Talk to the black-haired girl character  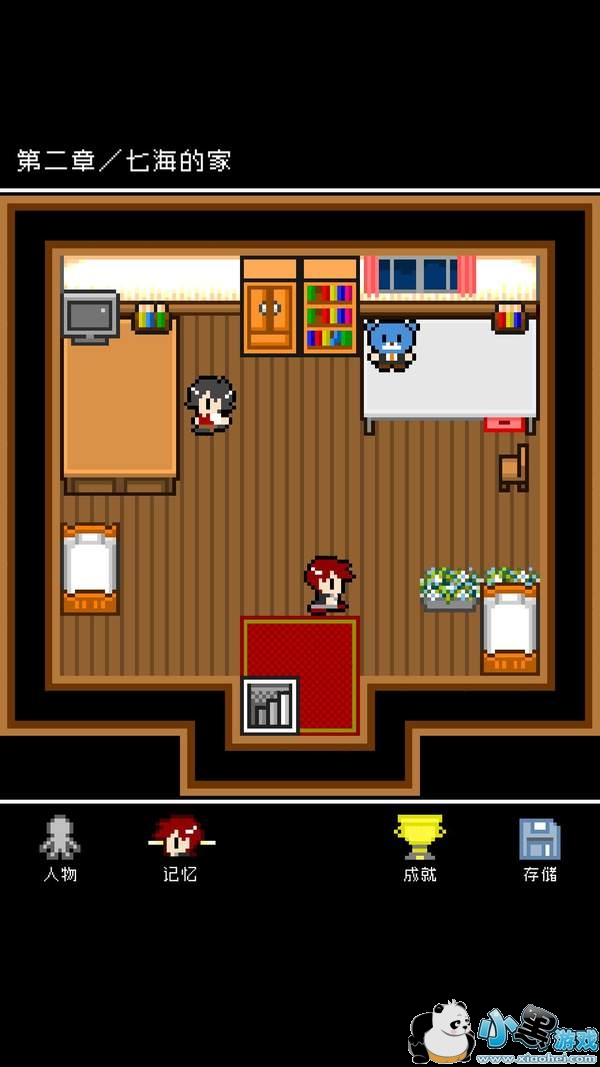pos(211,405)
